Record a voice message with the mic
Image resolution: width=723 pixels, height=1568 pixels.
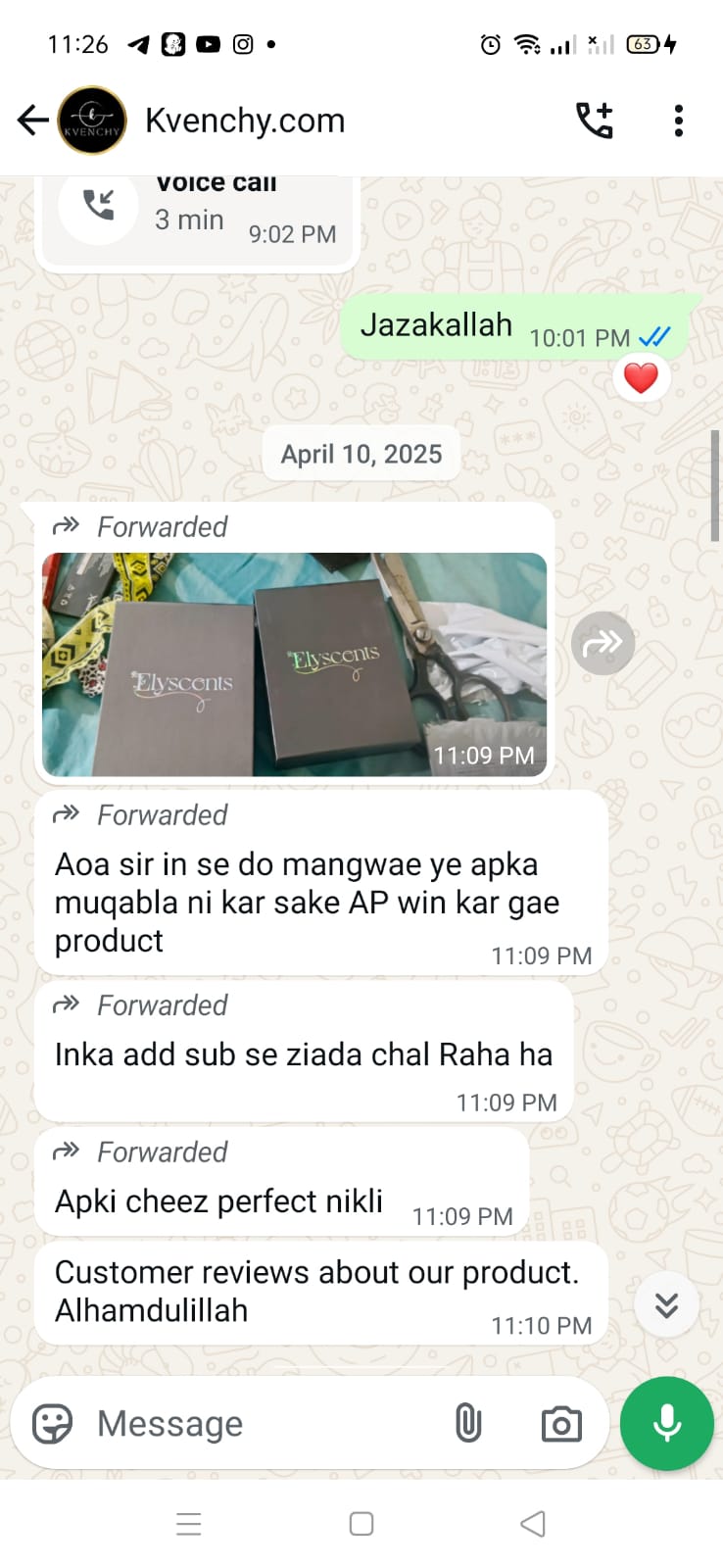[x=667, y=1423]
